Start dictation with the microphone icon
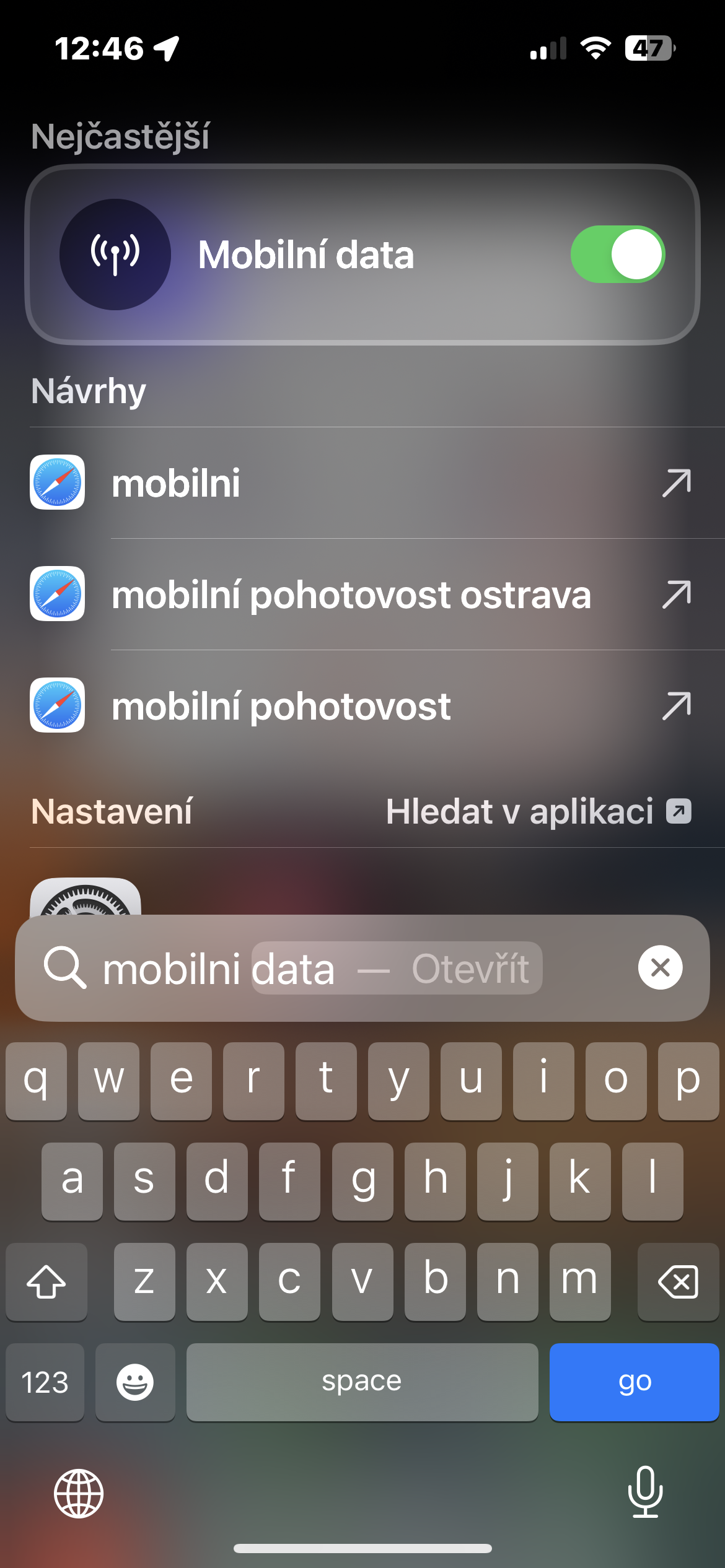725x1568 pixels. click(645, 1492)
